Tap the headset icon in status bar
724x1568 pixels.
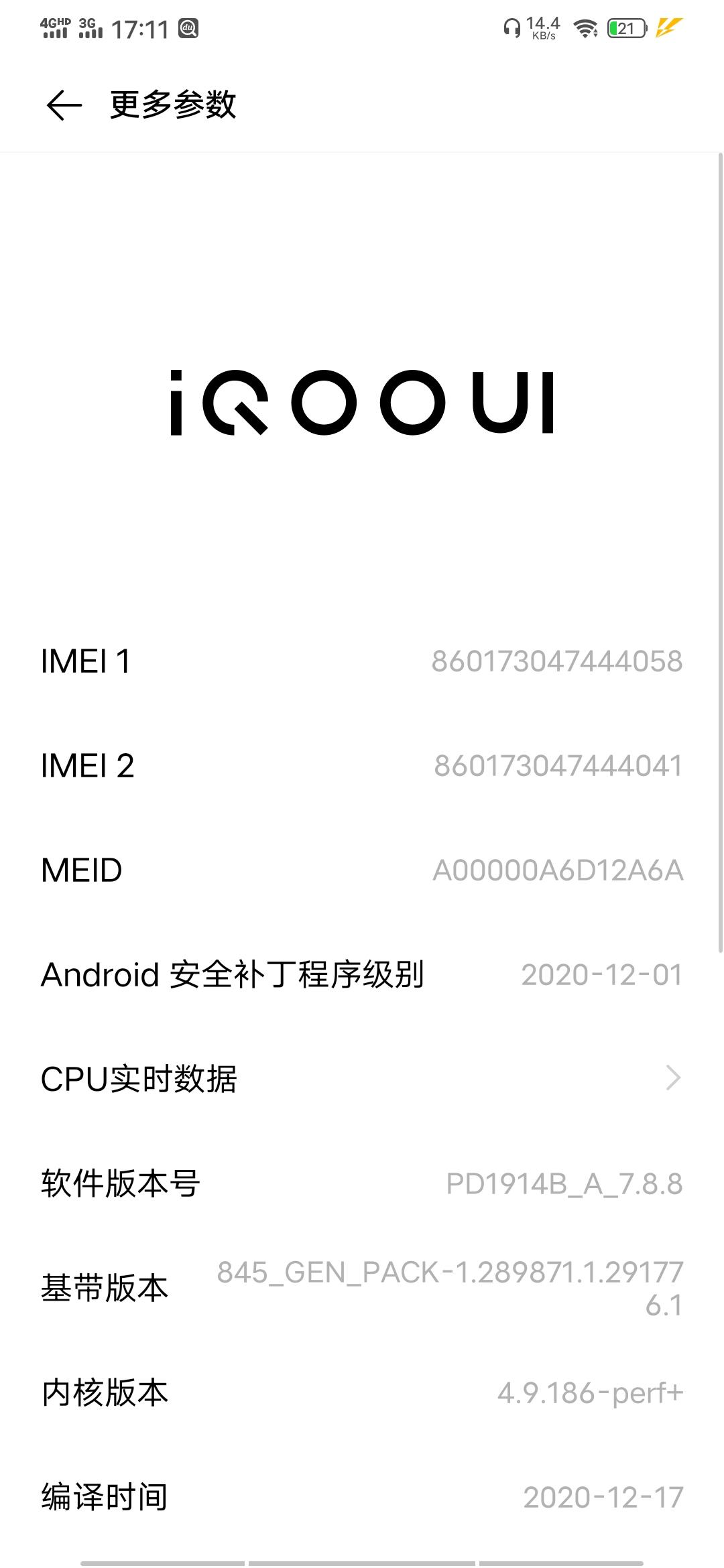coord(512,27)
